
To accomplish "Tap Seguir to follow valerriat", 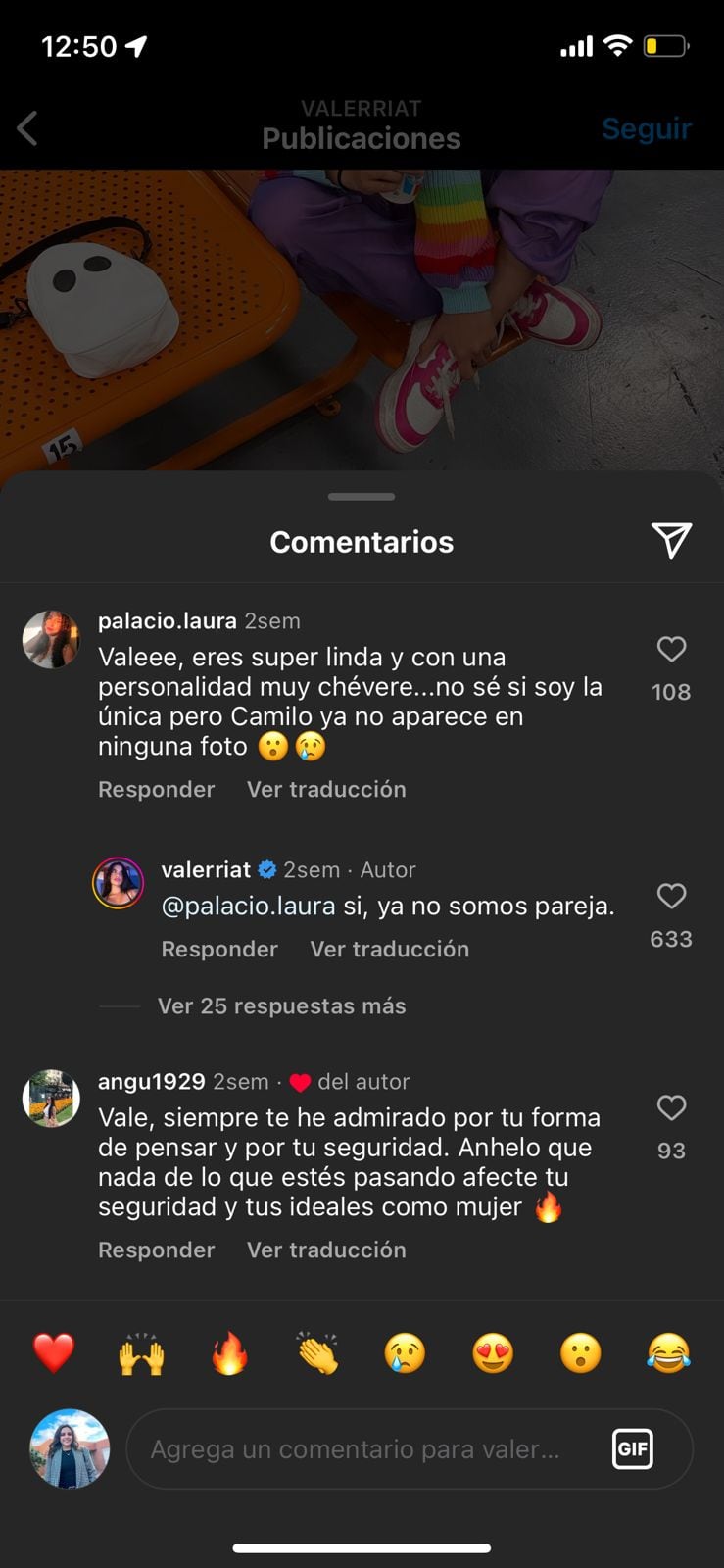I will 646,128.
